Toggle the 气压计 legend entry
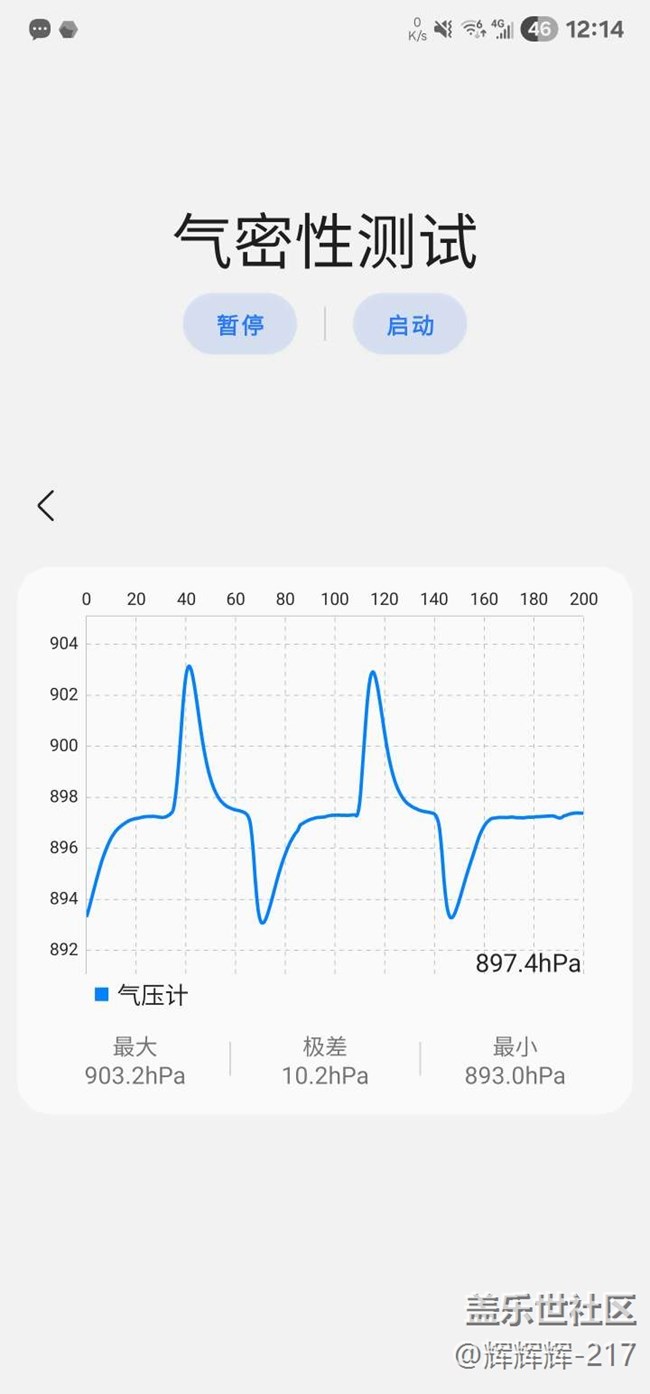 click(141, 995)
